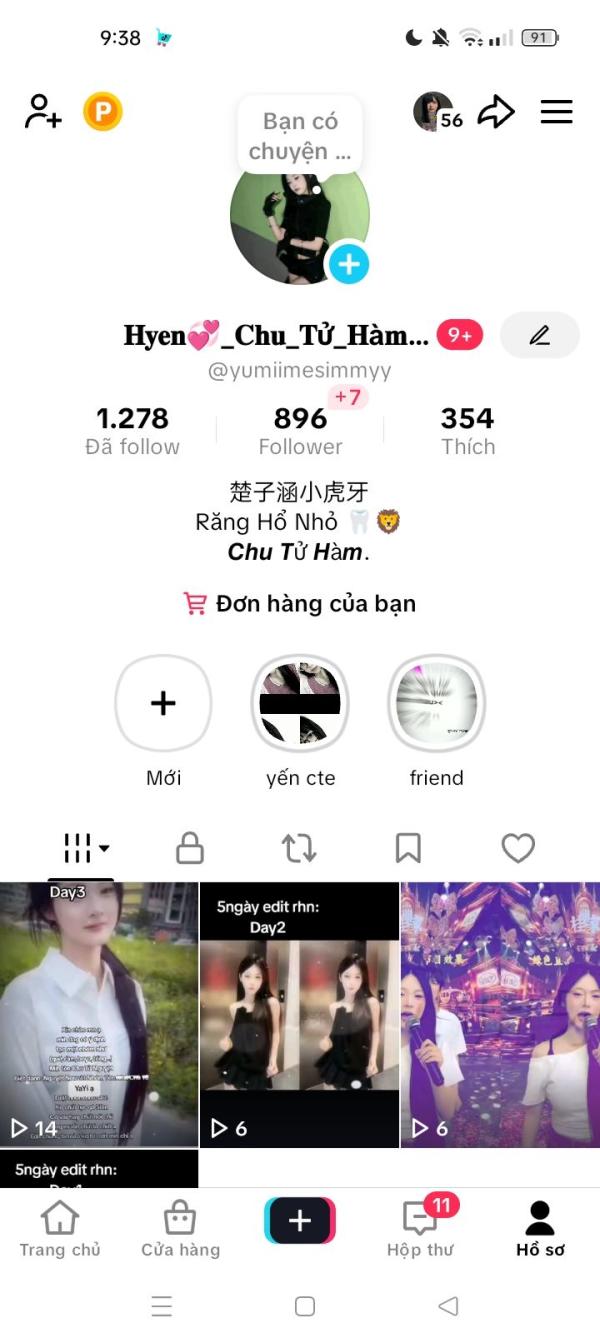Open the profile views avatar showing 56
This screenshot has width=600, height=1343.
click(x=438, y=112)
